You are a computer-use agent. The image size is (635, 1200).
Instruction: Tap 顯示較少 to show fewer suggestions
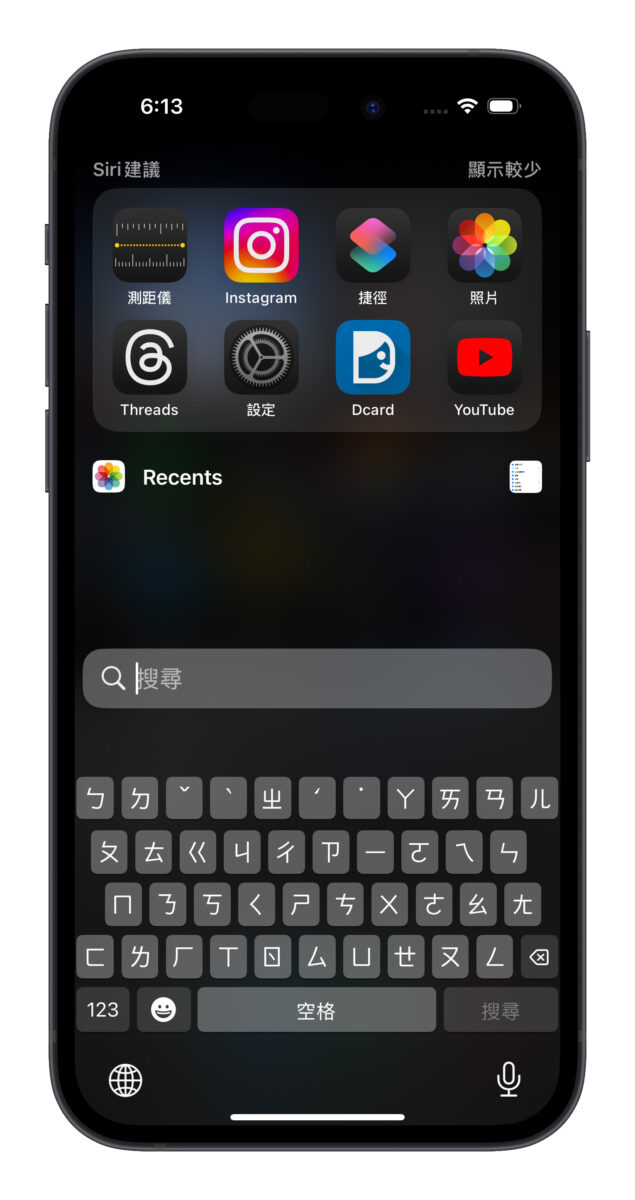[x=504, y=170]
